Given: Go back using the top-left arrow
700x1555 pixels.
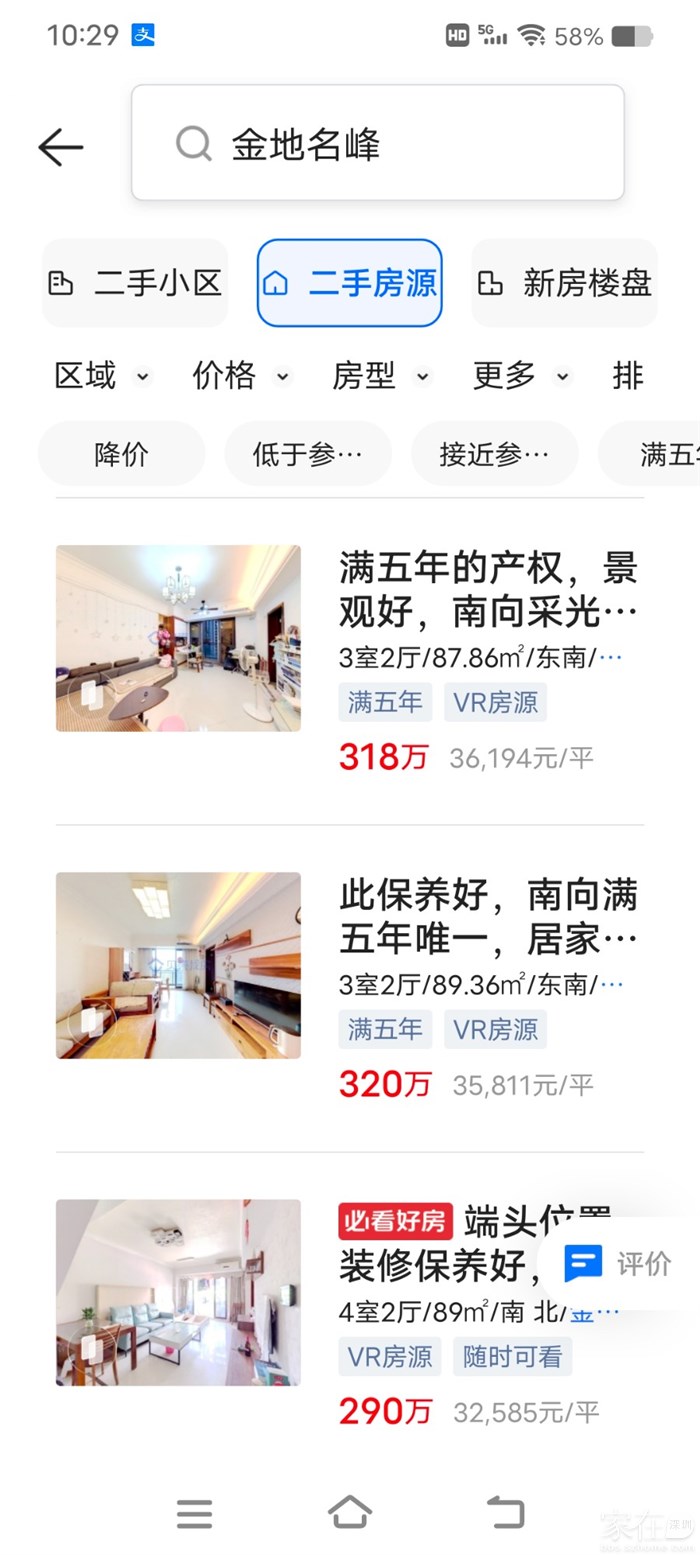Looking at the screenshot, I should [61, 148].
